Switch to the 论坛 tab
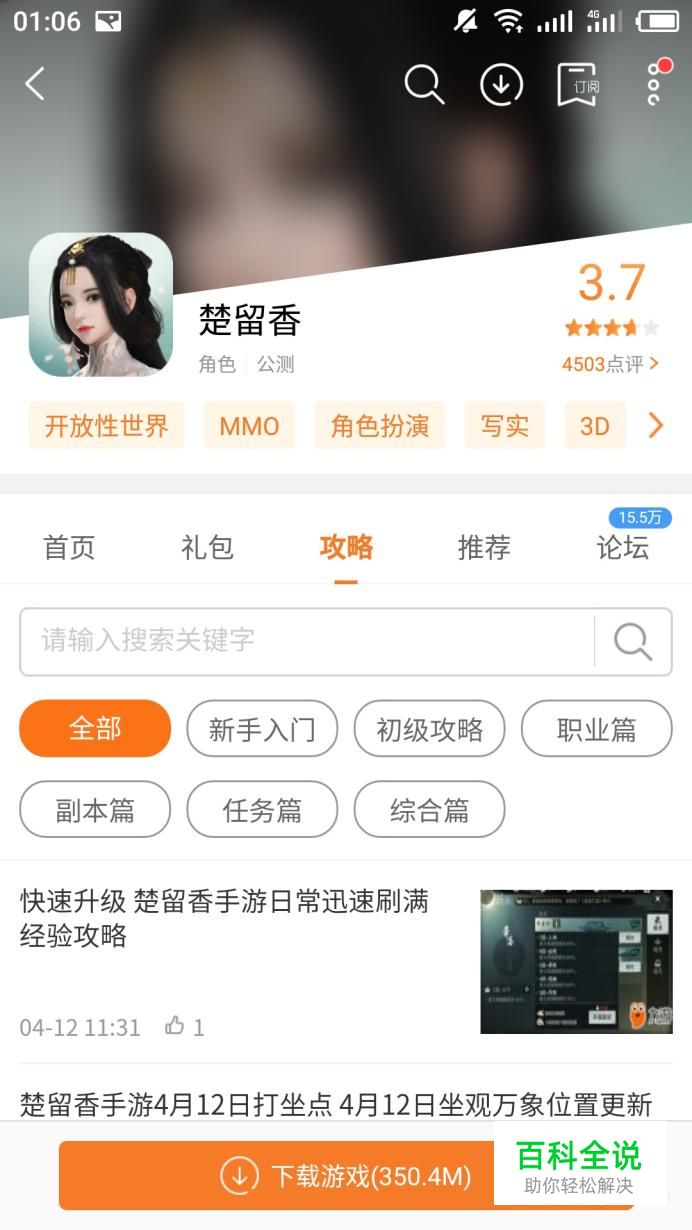The width and height of the screenshot is (692, 1230). pyautogui.click(x=622, y=547)
